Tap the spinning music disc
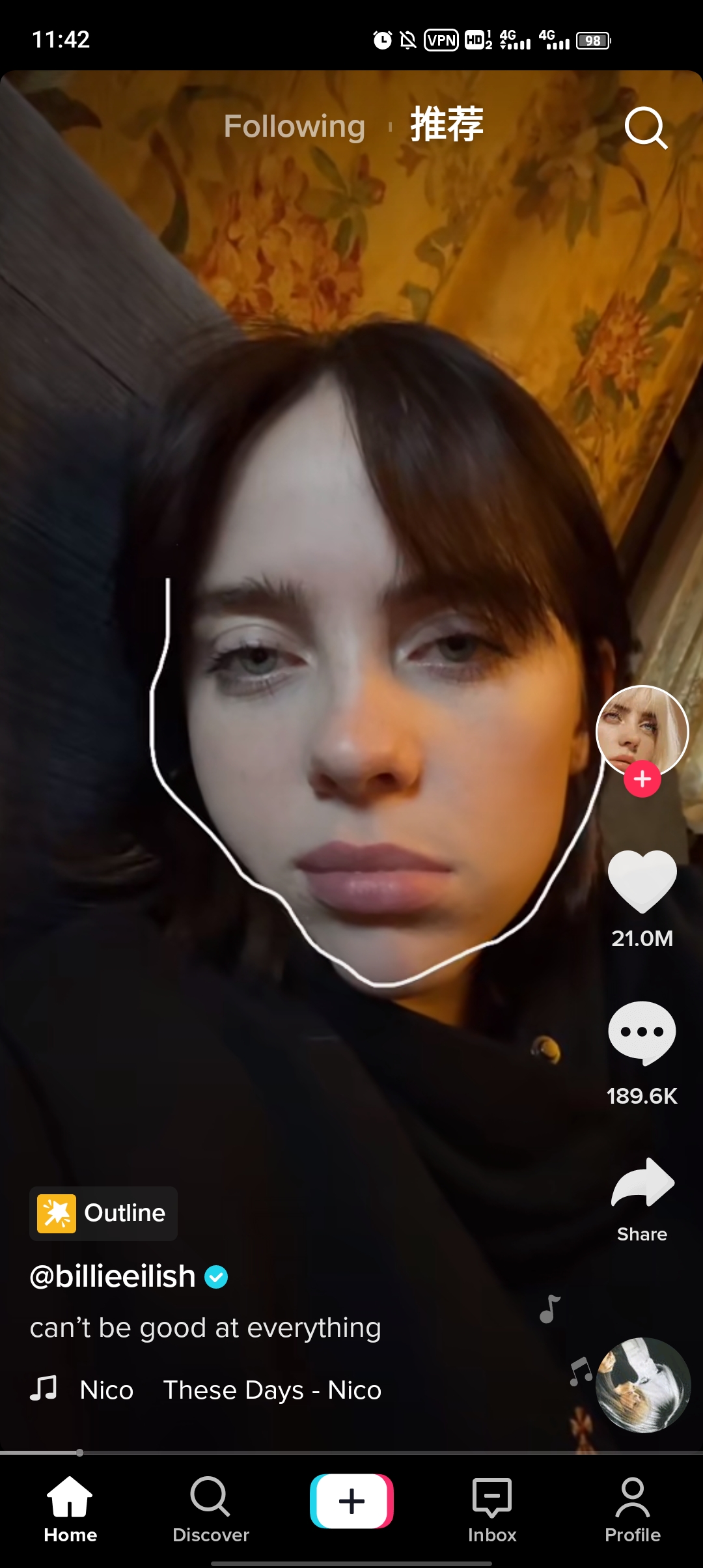The height and width of the screenshot is (1568, 703). point(643,1385)
